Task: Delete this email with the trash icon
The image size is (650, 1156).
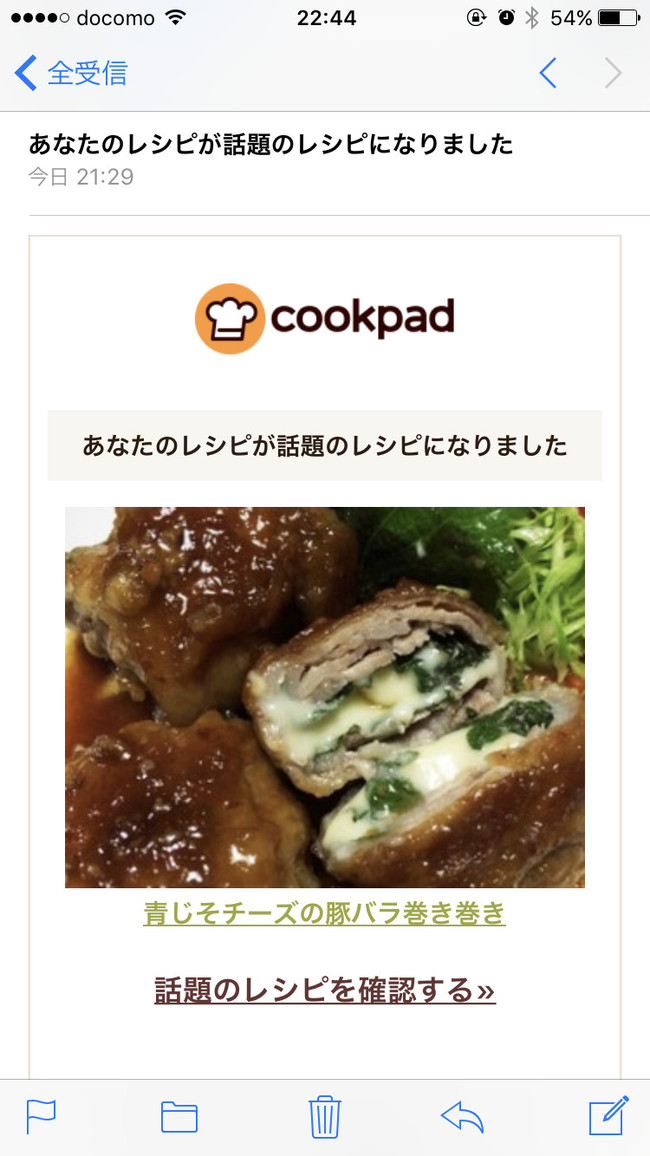Action: 325,1116
